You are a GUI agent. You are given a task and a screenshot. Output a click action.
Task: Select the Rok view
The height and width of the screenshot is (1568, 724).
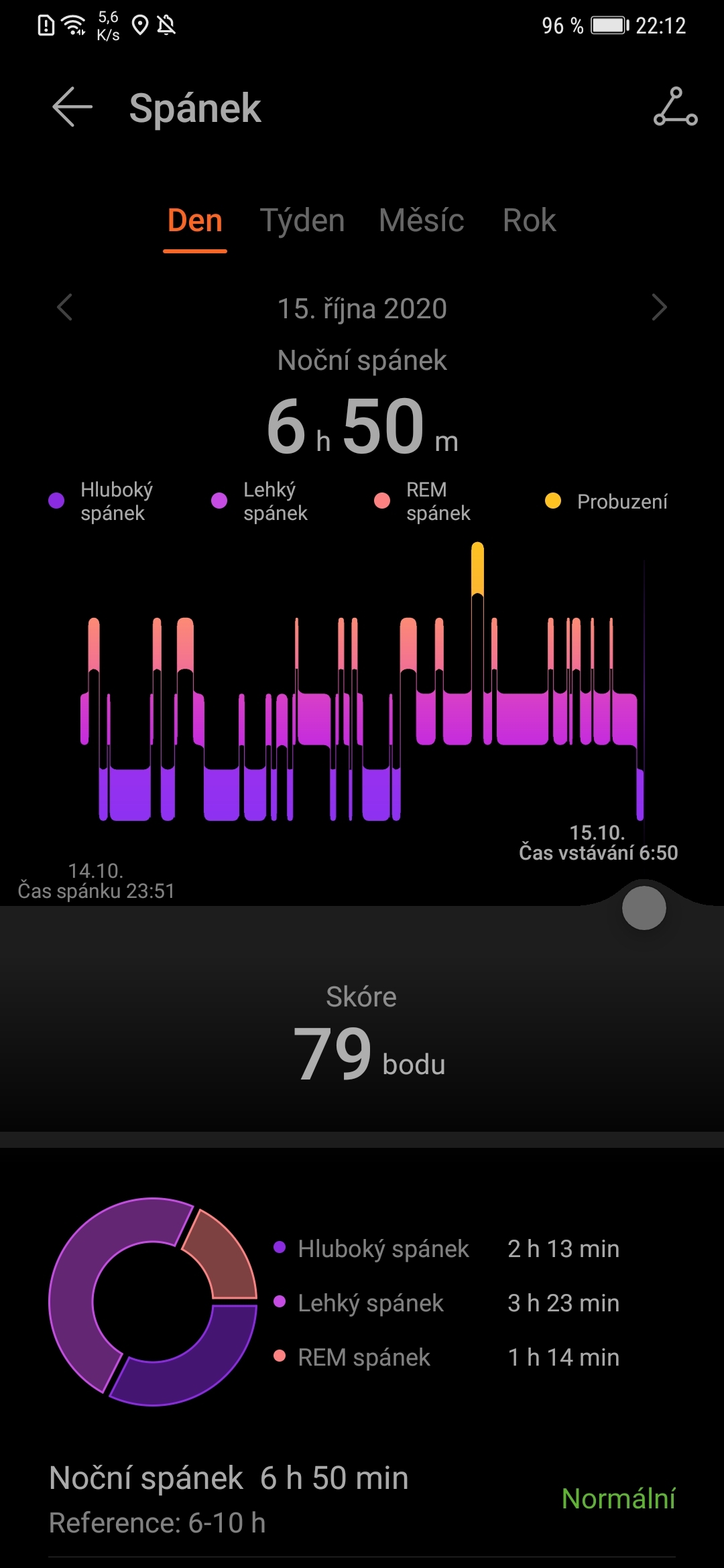point(528,220)
